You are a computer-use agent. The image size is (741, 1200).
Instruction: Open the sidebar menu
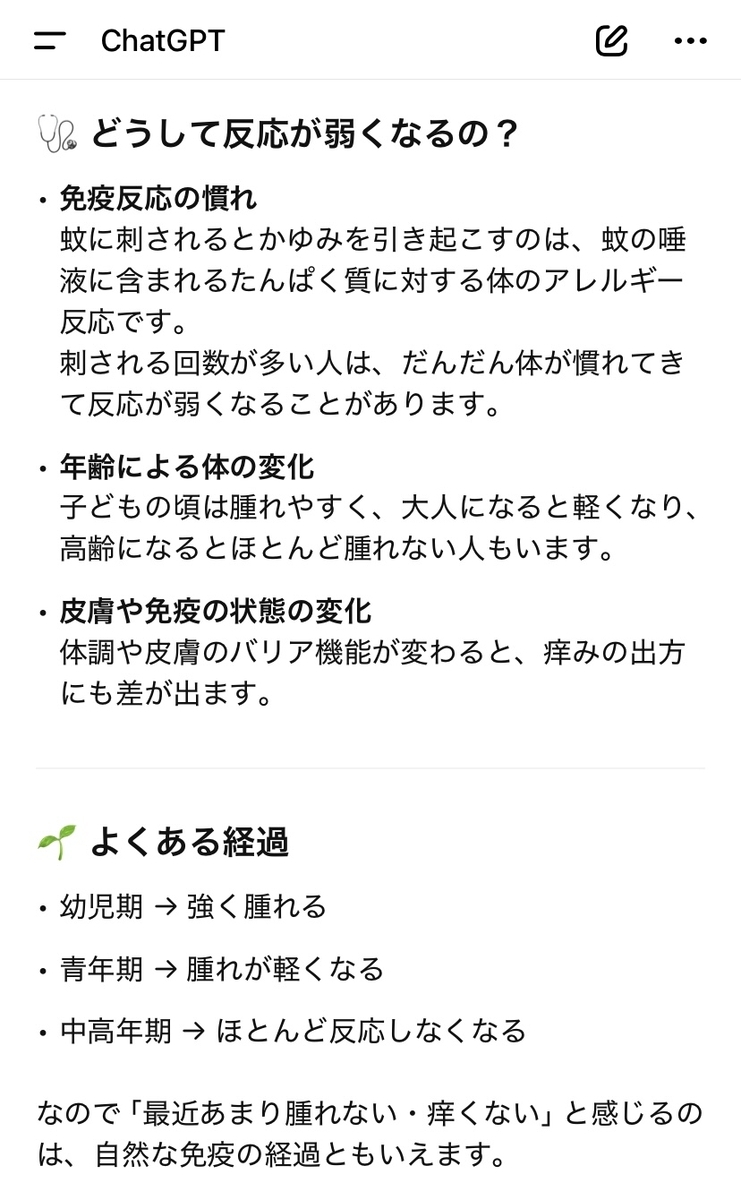pyautogui.click(x=49, y=41)
